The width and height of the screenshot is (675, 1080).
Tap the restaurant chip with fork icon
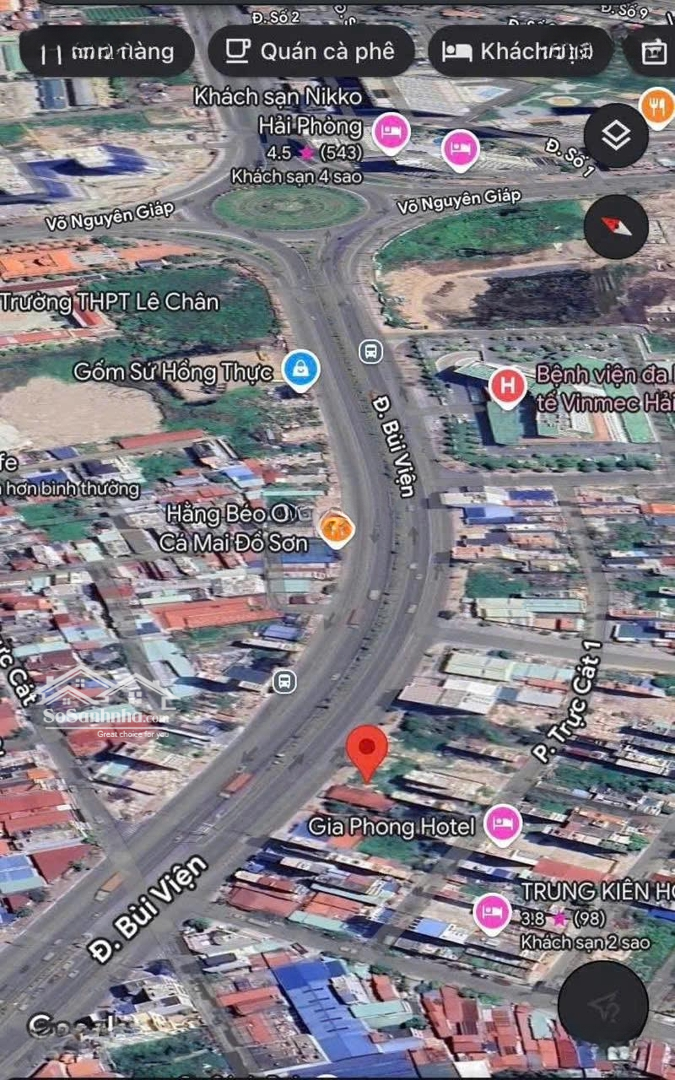106,52
